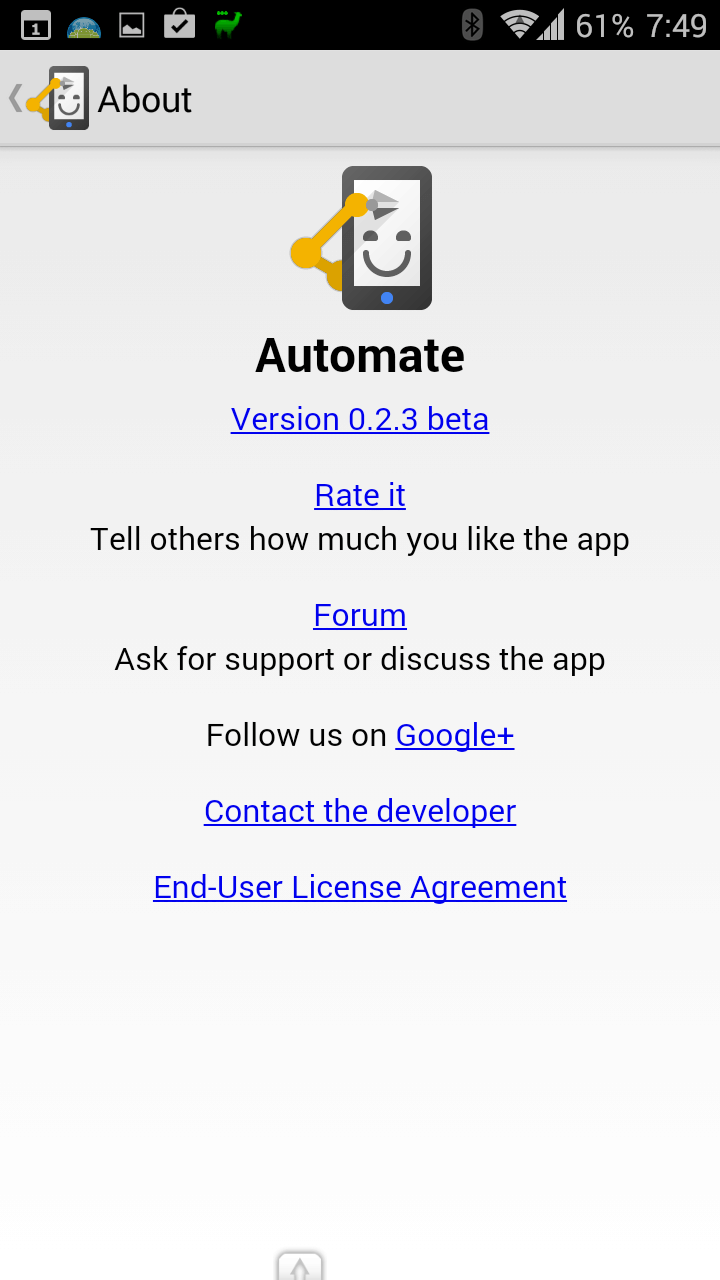The height and width of the screenshot is (1280, 720).
Task: Select Contact the developer
Action: click(360, 811)
